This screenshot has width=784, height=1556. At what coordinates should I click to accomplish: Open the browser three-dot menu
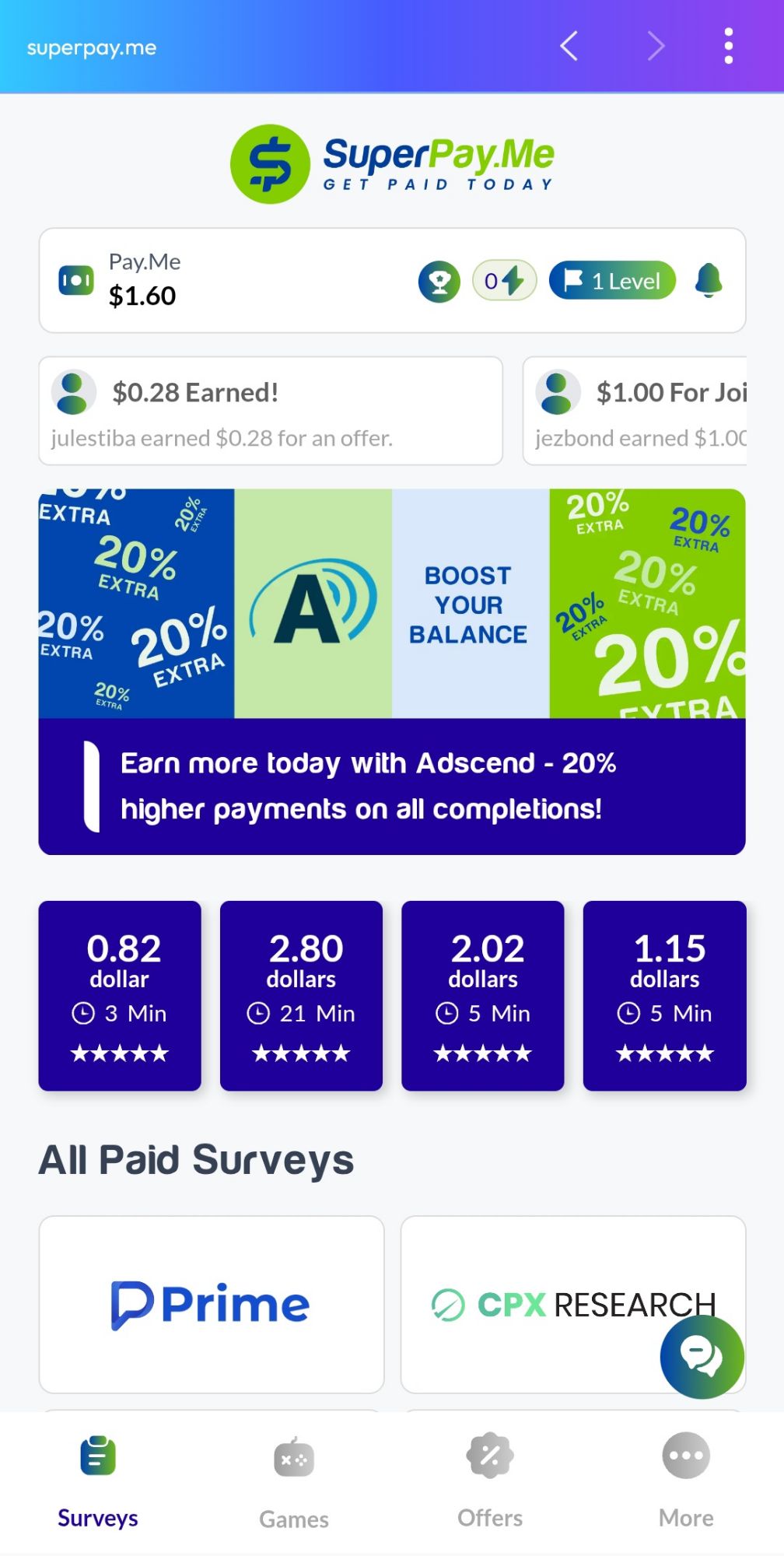(x=729, y=46)
